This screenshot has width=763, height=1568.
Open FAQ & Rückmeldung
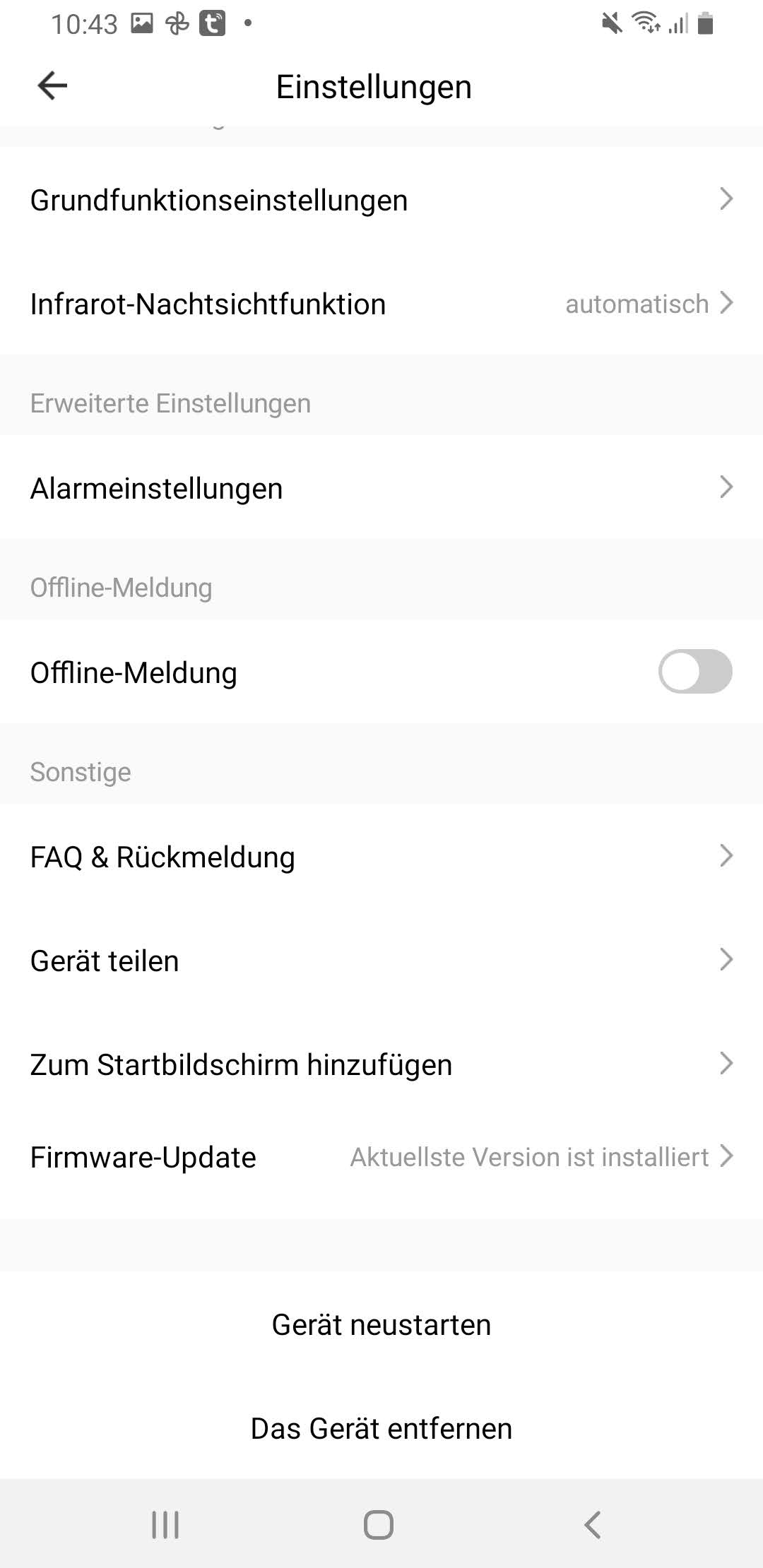coord(381,857)
